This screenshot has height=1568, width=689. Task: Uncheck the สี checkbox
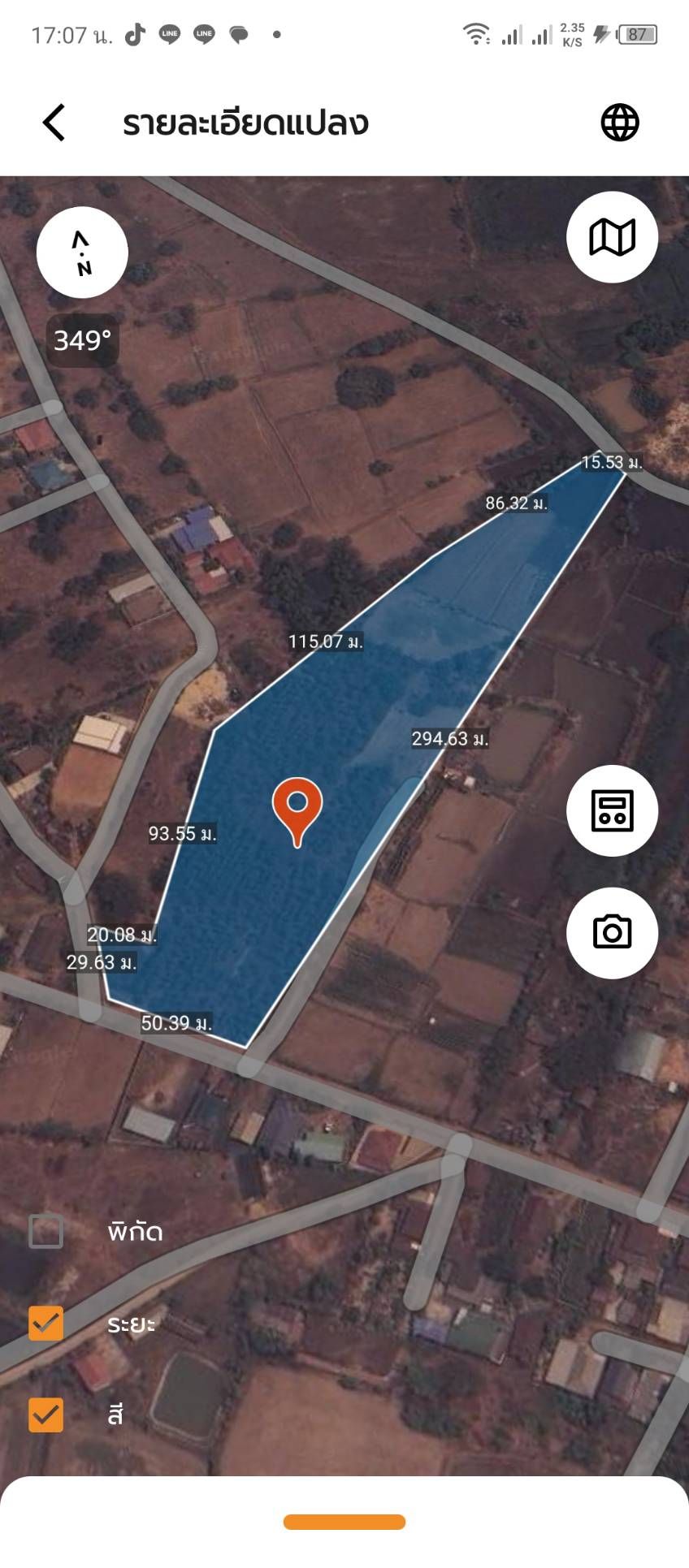(46, 1415)
